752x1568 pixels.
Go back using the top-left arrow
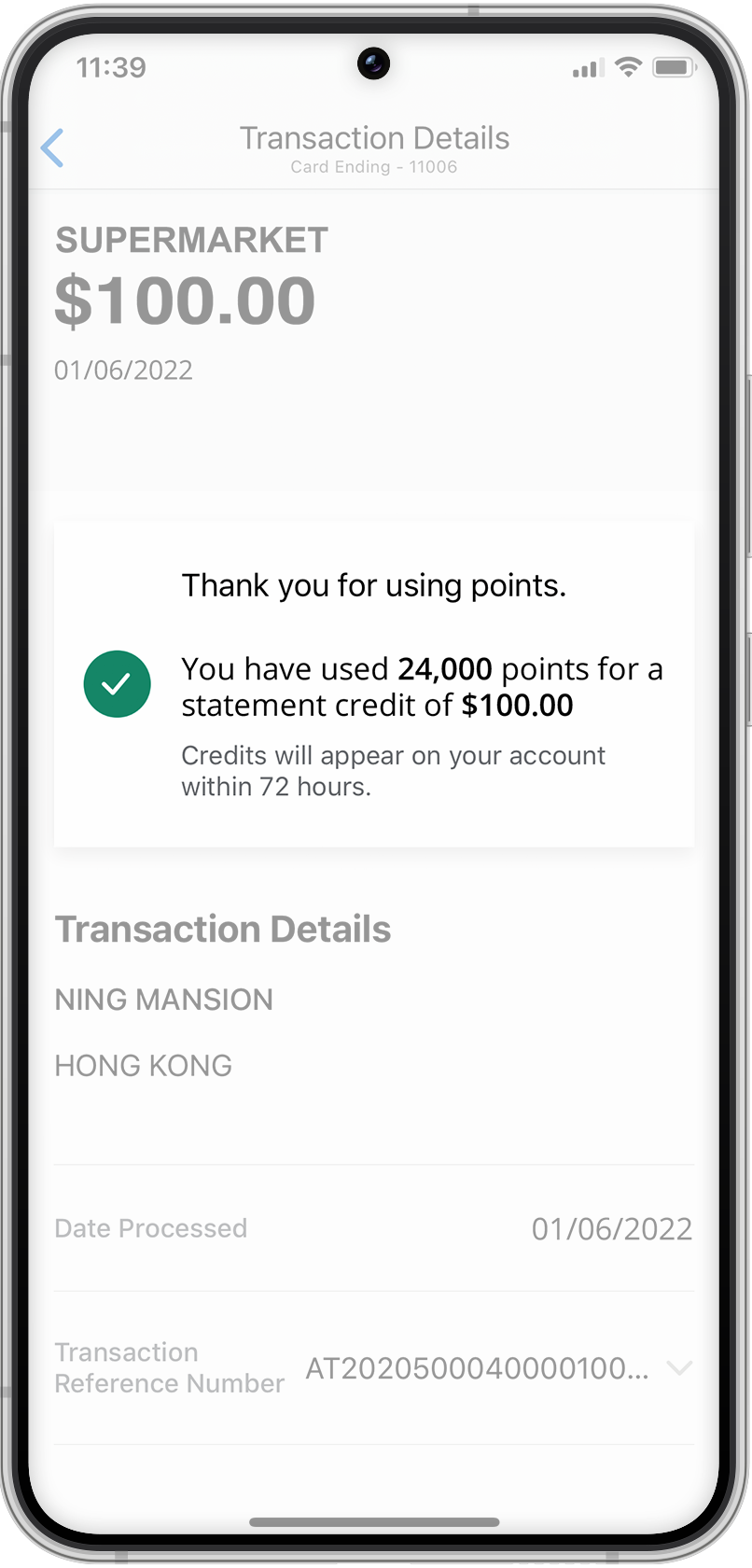(x=53, y=147)
